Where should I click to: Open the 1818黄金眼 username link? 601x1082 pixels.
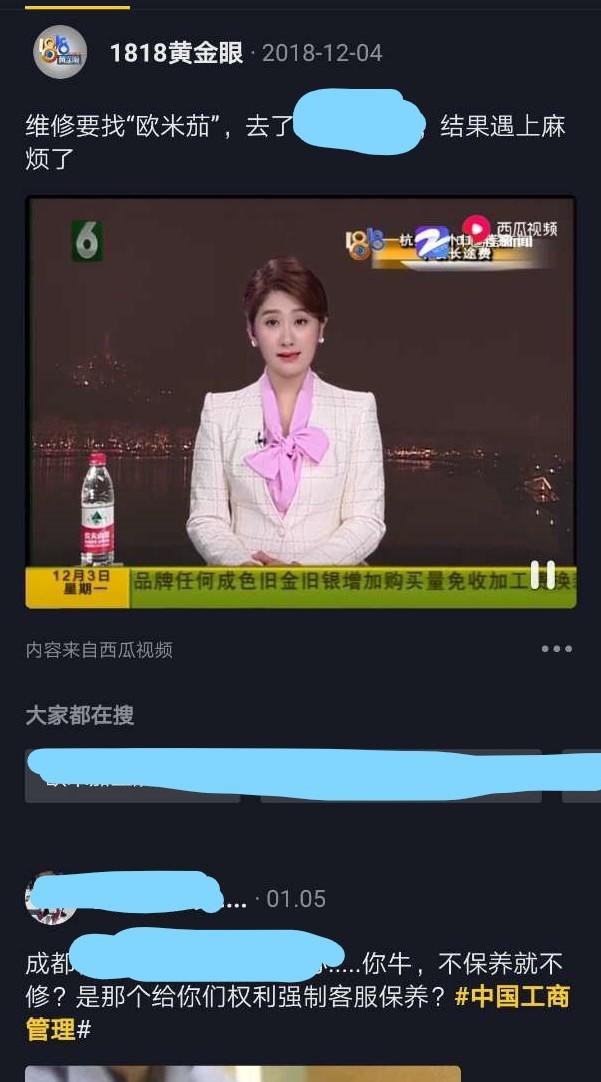pyautogui.click(x=176, y=53)
